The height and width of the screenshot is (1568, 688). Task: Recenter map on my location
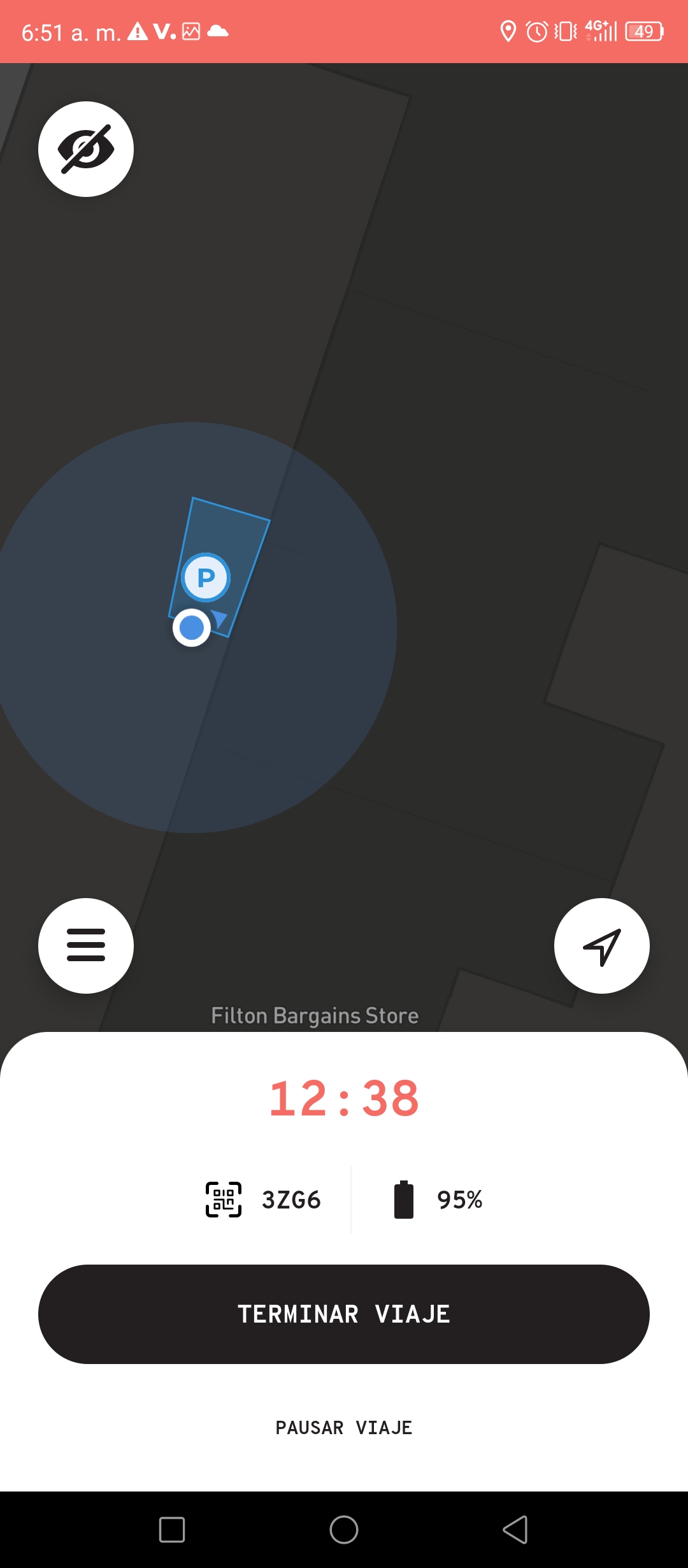[x=602, y=945]
